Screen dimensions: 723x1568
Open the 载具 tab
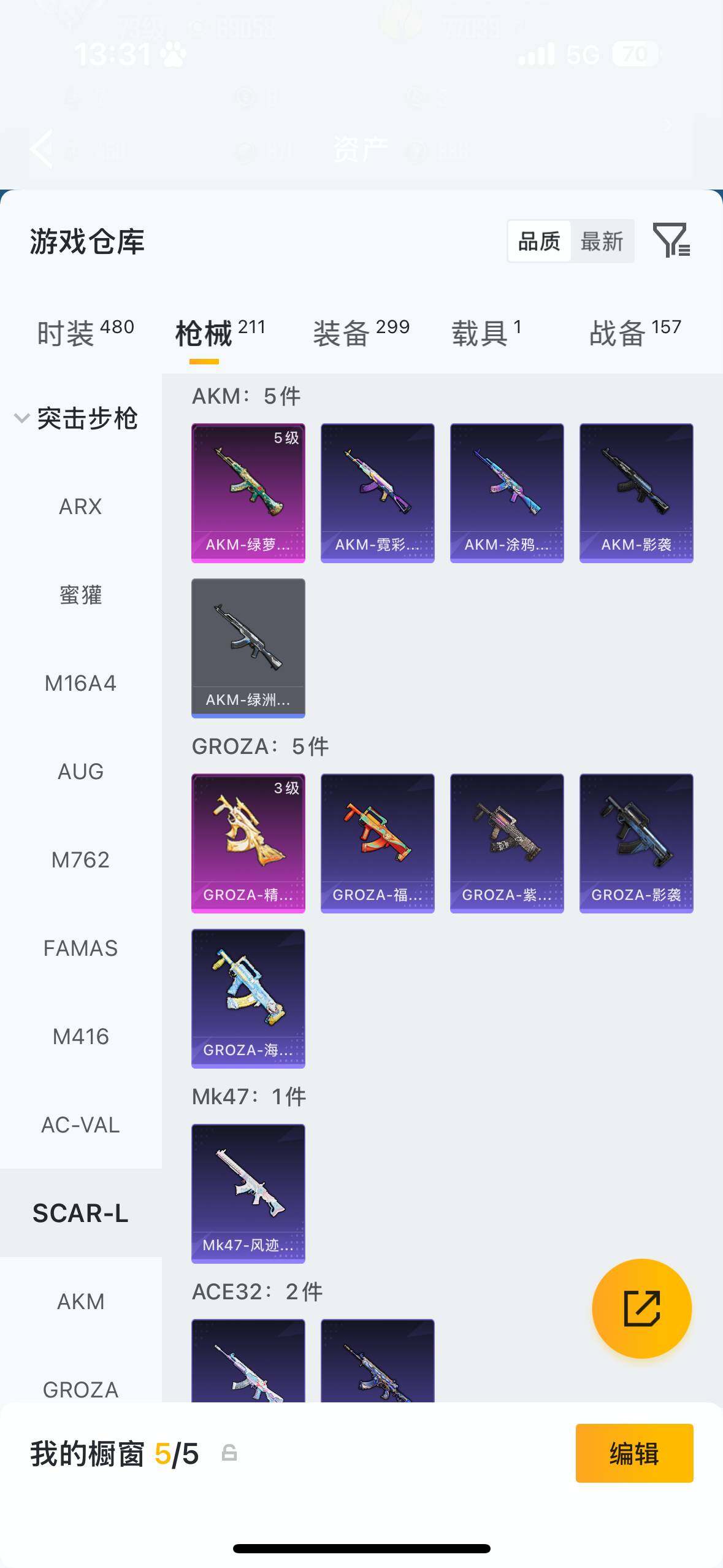[x=486, y=332]
